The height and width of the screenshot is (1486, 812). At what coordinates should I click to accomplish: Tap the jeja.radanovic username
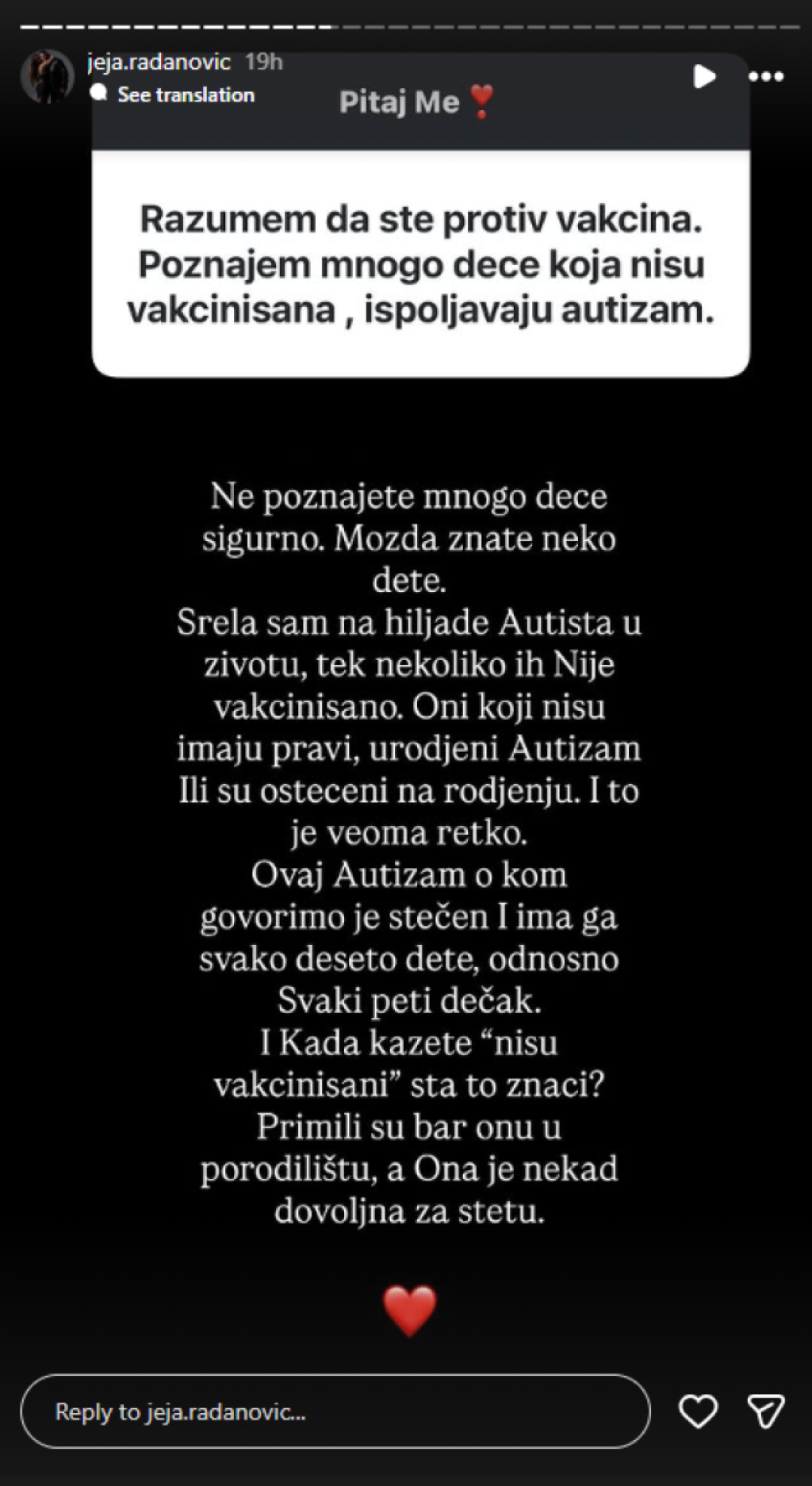click(x=159, y=62)
